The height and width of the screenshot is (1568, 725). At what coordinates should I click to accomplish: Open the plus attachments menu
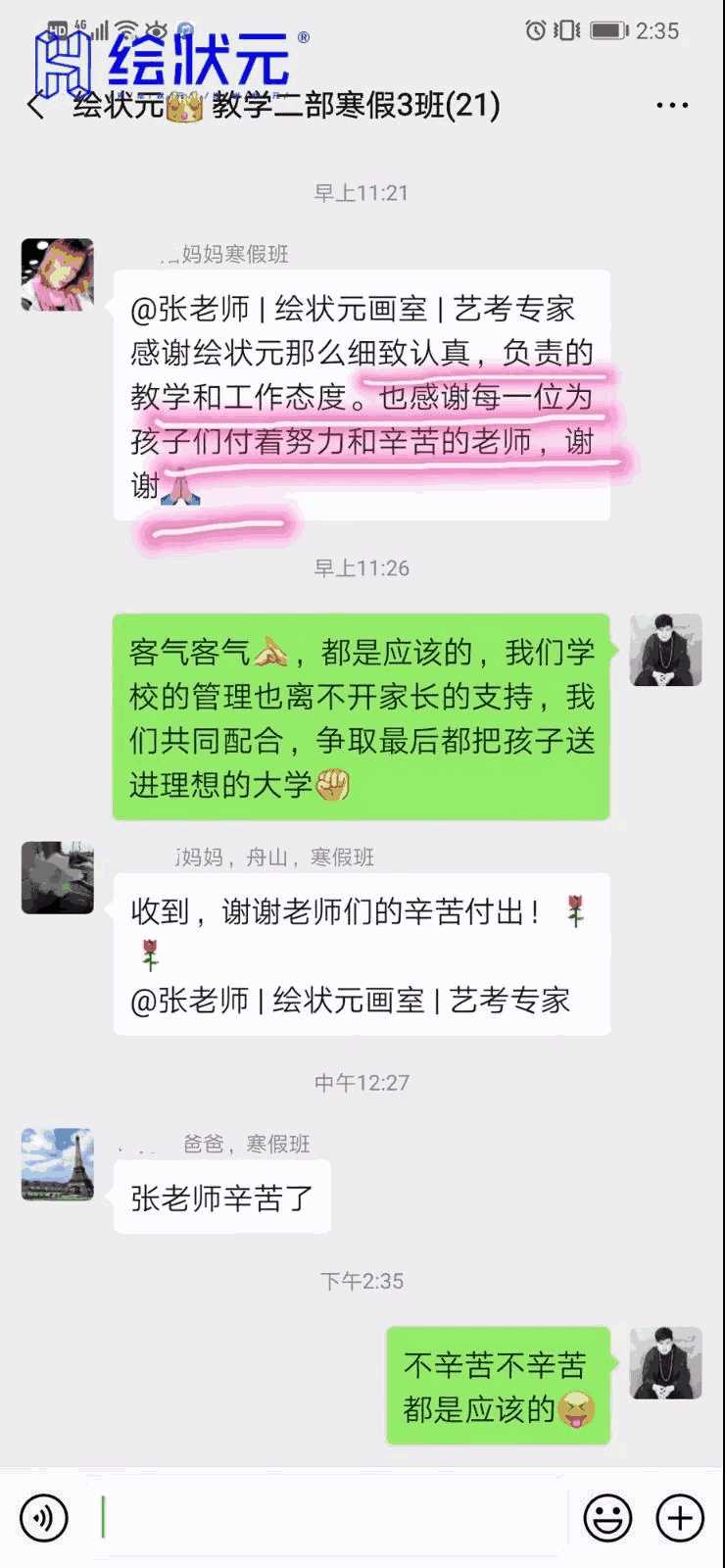(680, 1518)
